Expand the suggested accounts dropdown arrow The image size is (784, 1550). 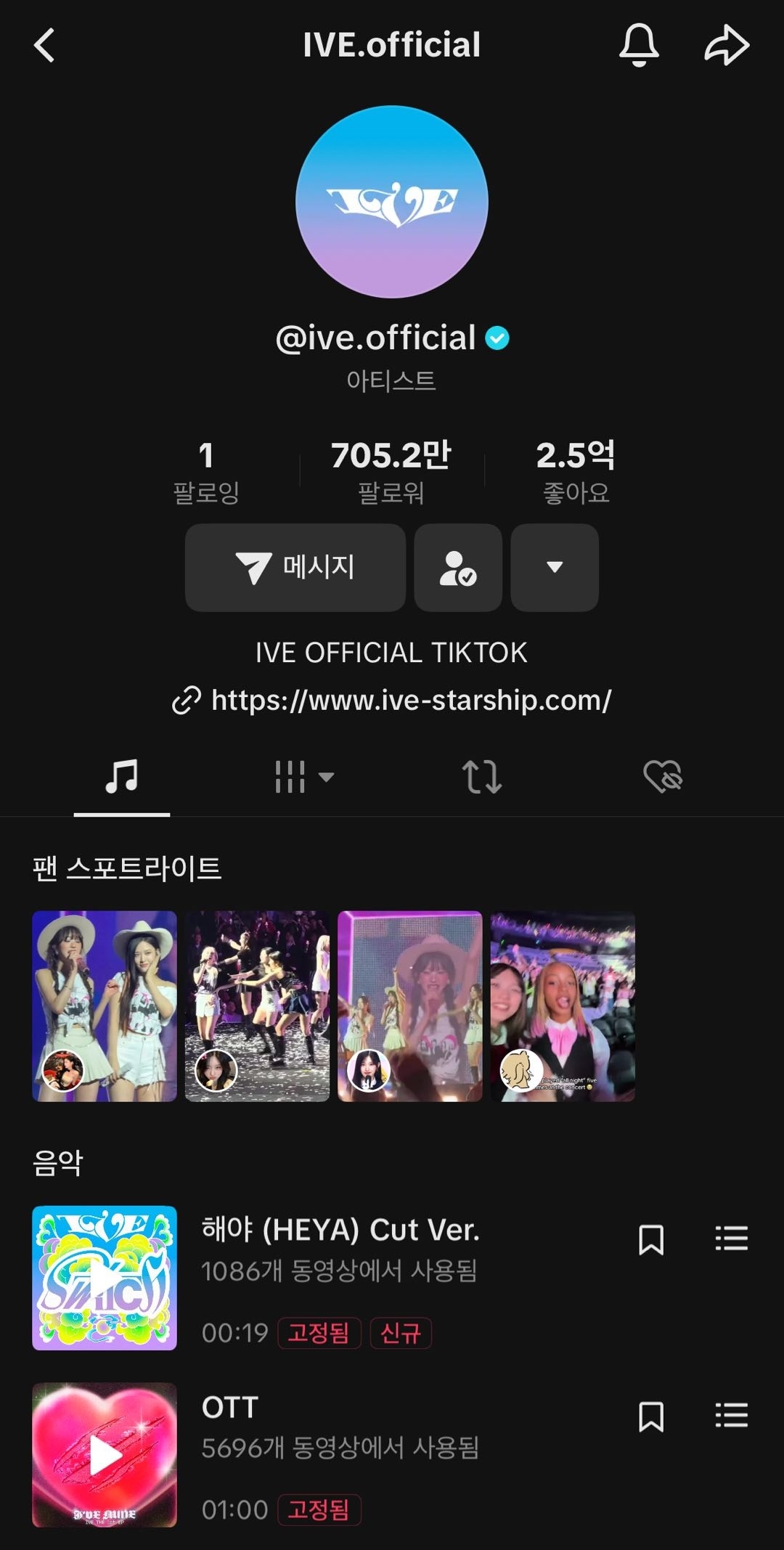[x=555, y=568]
